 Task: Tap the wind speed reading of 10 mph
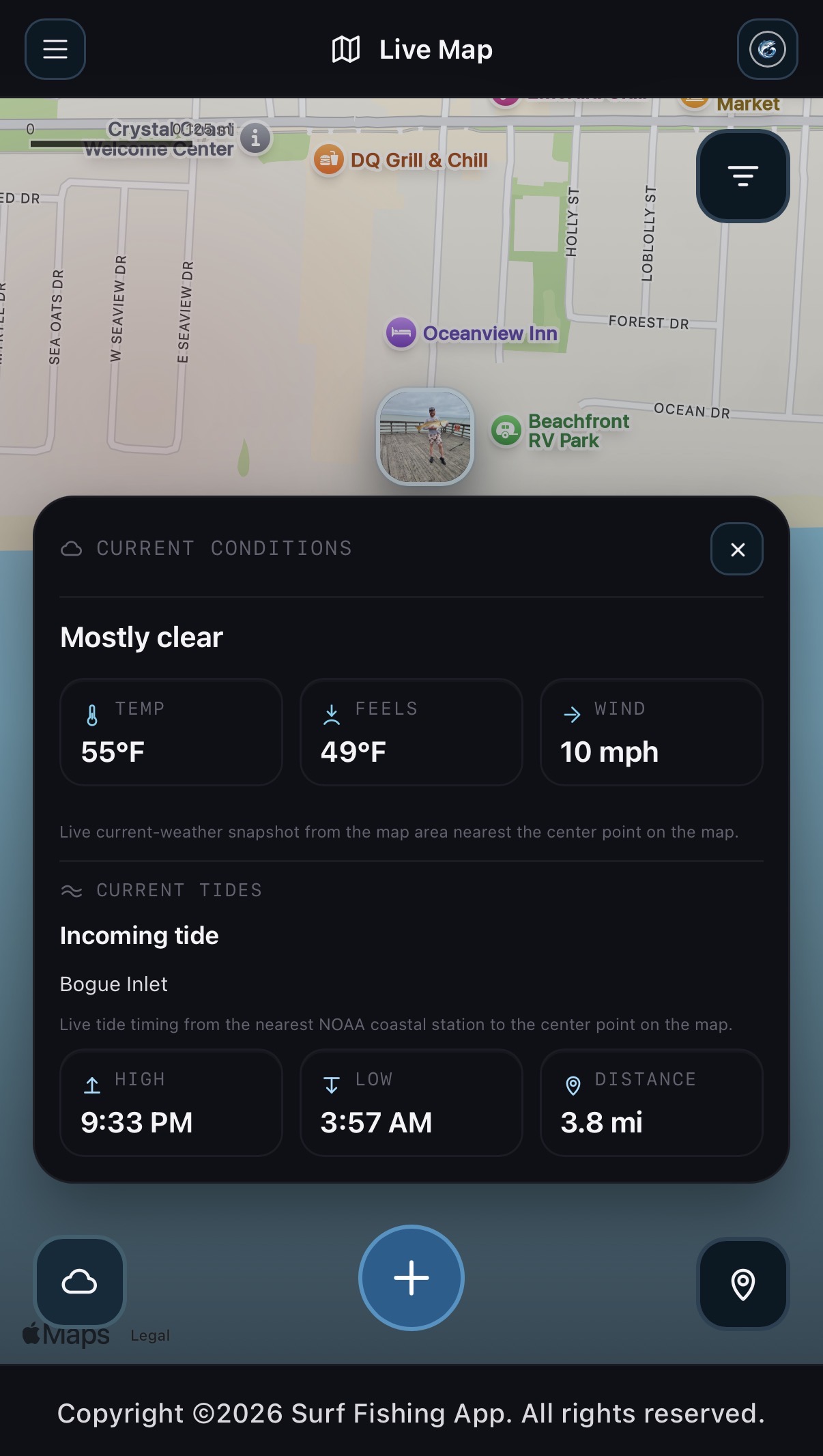pos(650,732)
